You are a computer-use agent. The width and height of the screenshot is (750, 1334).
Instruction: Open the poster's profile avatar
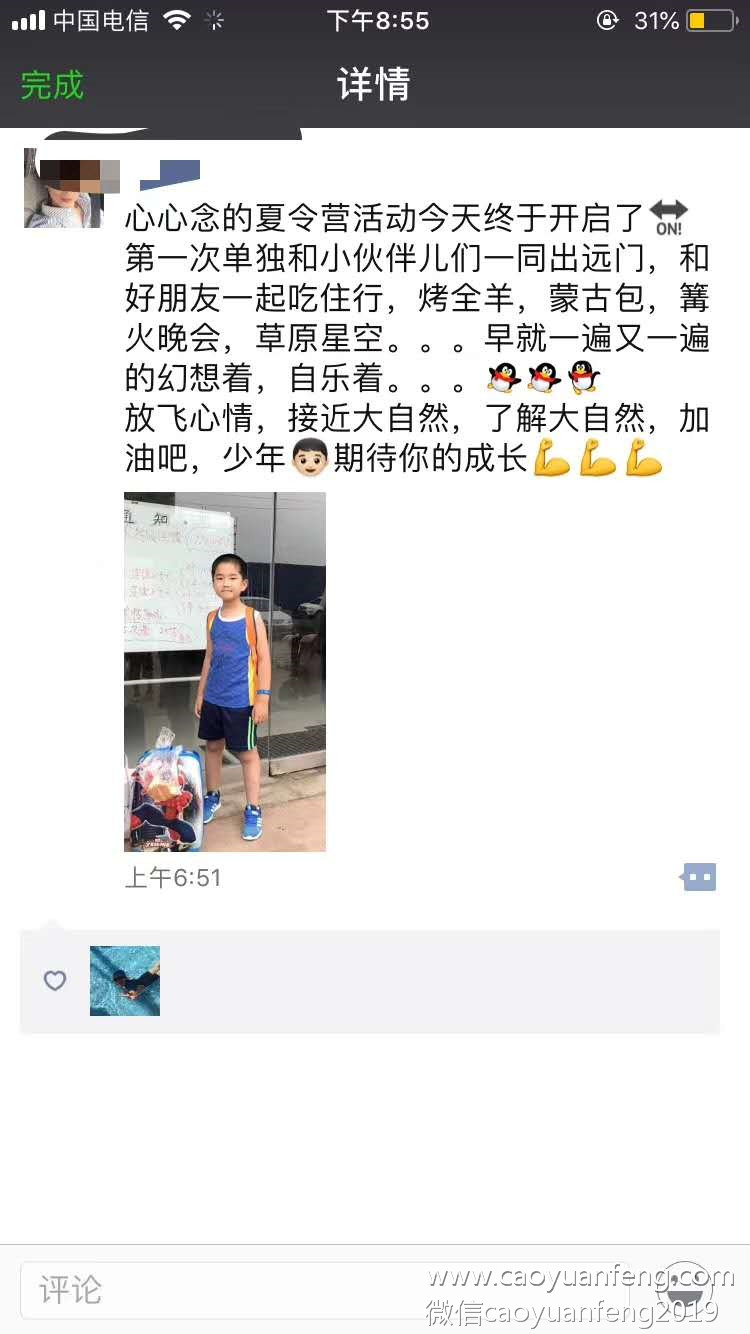tap(63, 189)
